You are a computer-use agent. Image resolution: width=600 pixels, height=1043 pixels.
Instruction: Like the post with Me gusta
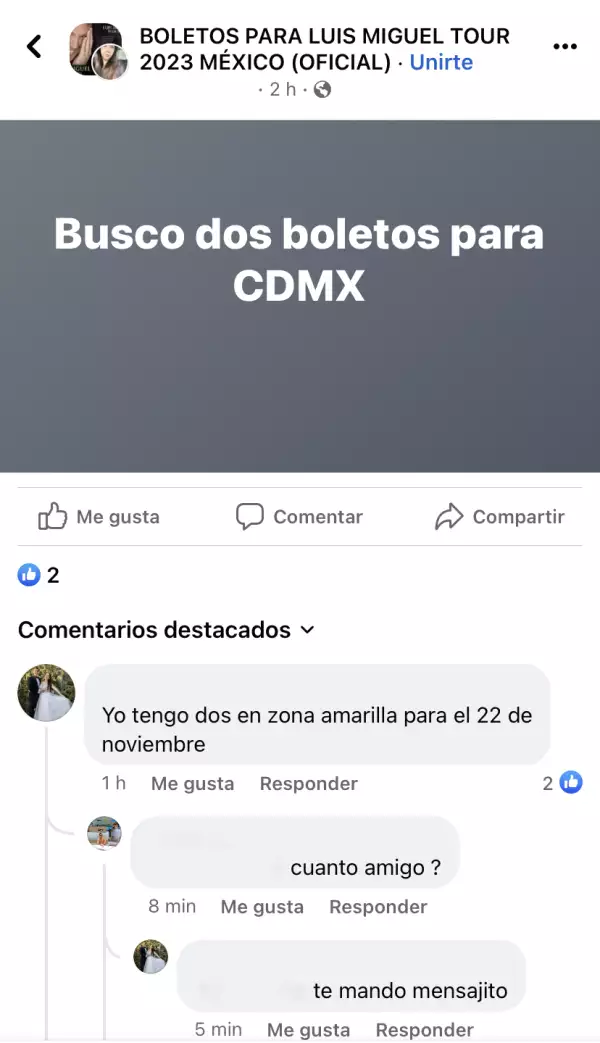click(99, 517)
